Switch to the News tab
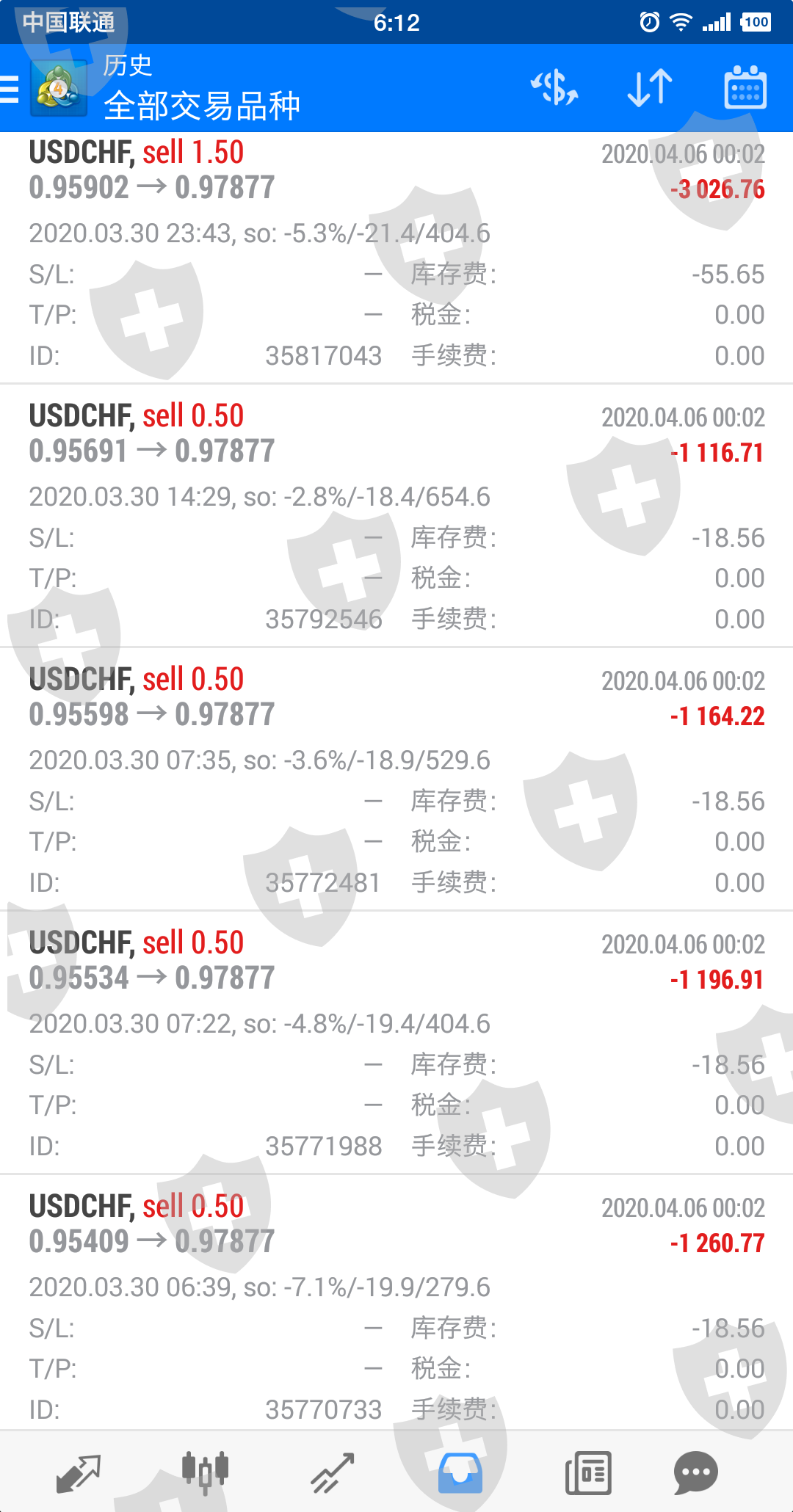 coord(588,1472)
